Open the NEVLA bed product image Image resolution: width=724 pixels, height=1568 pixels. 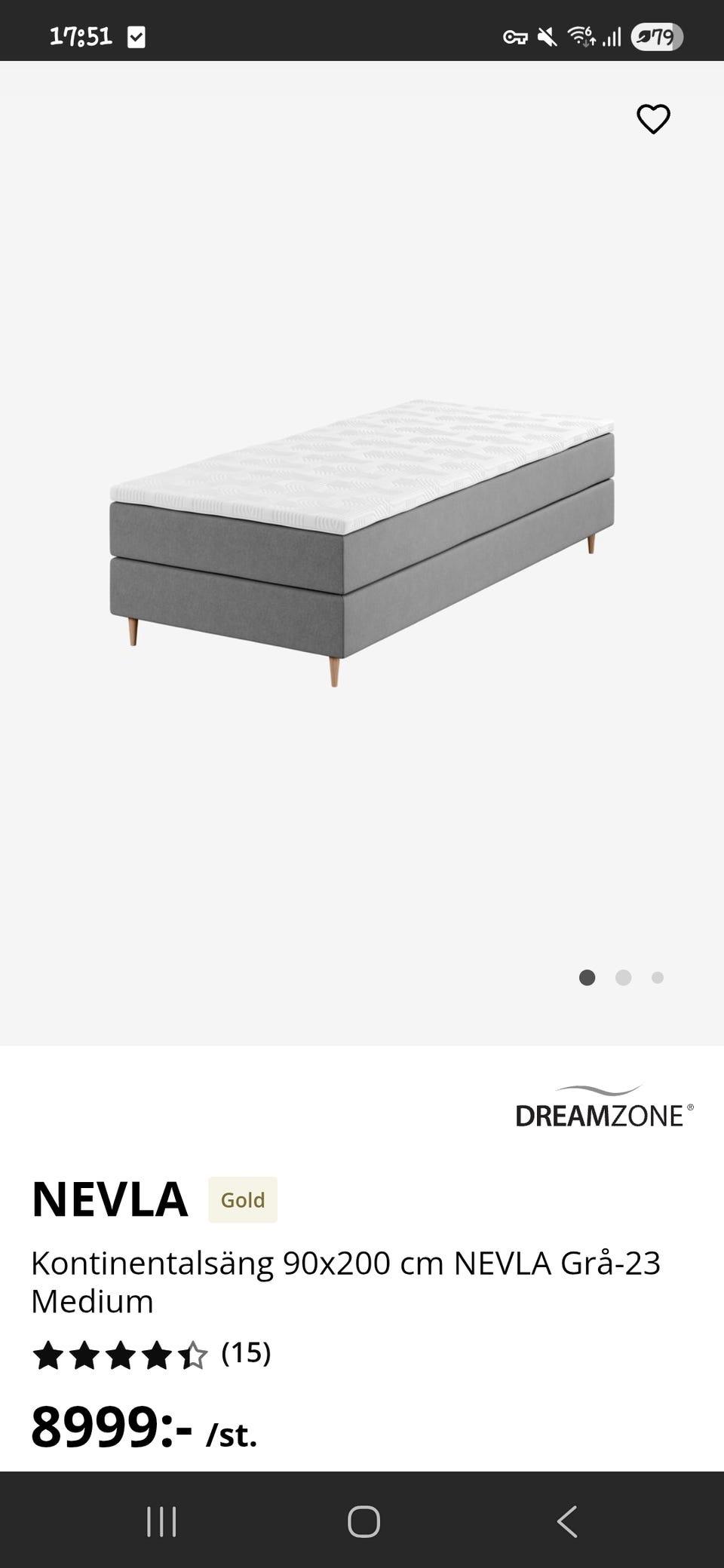(x=362, y=543)
